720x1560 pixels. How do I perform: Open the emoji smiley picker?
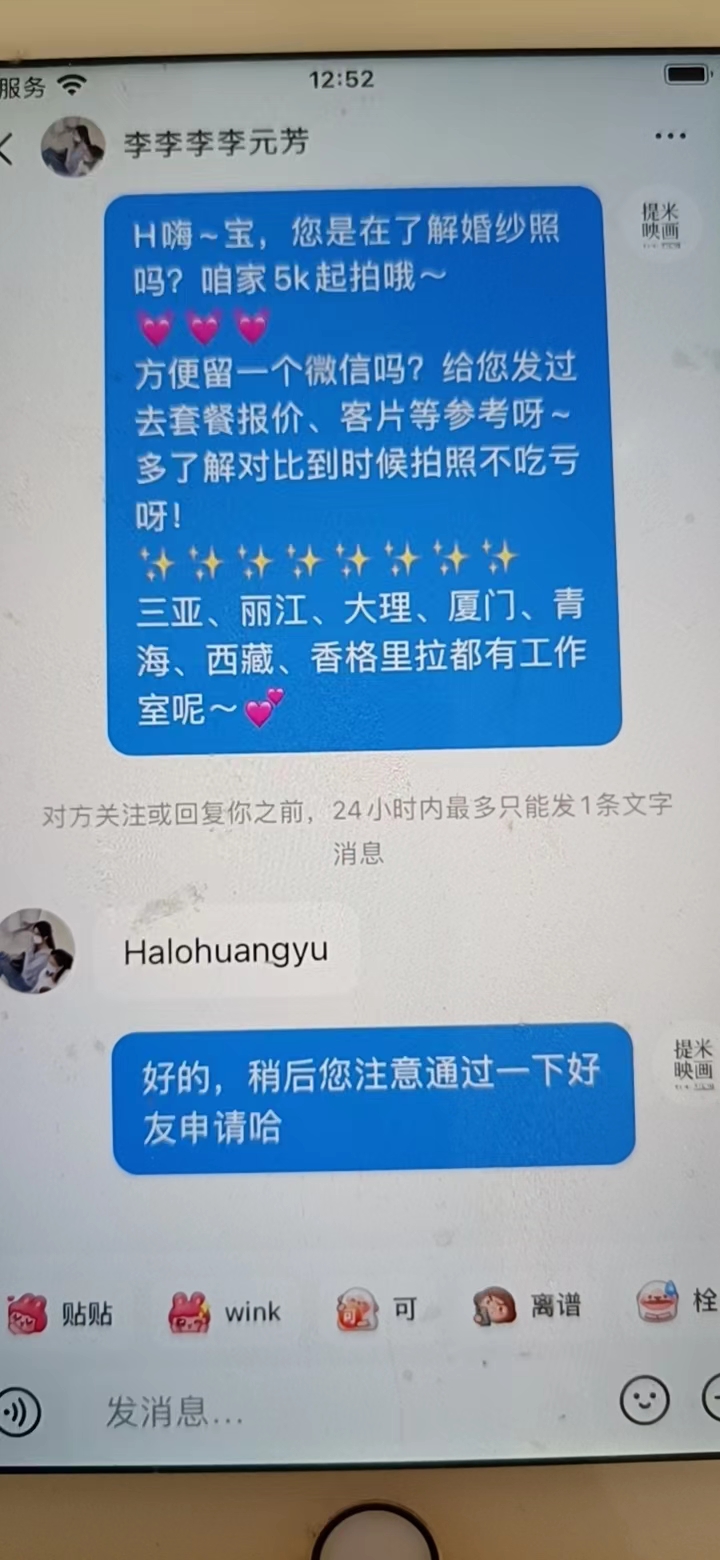(644, 1400)
